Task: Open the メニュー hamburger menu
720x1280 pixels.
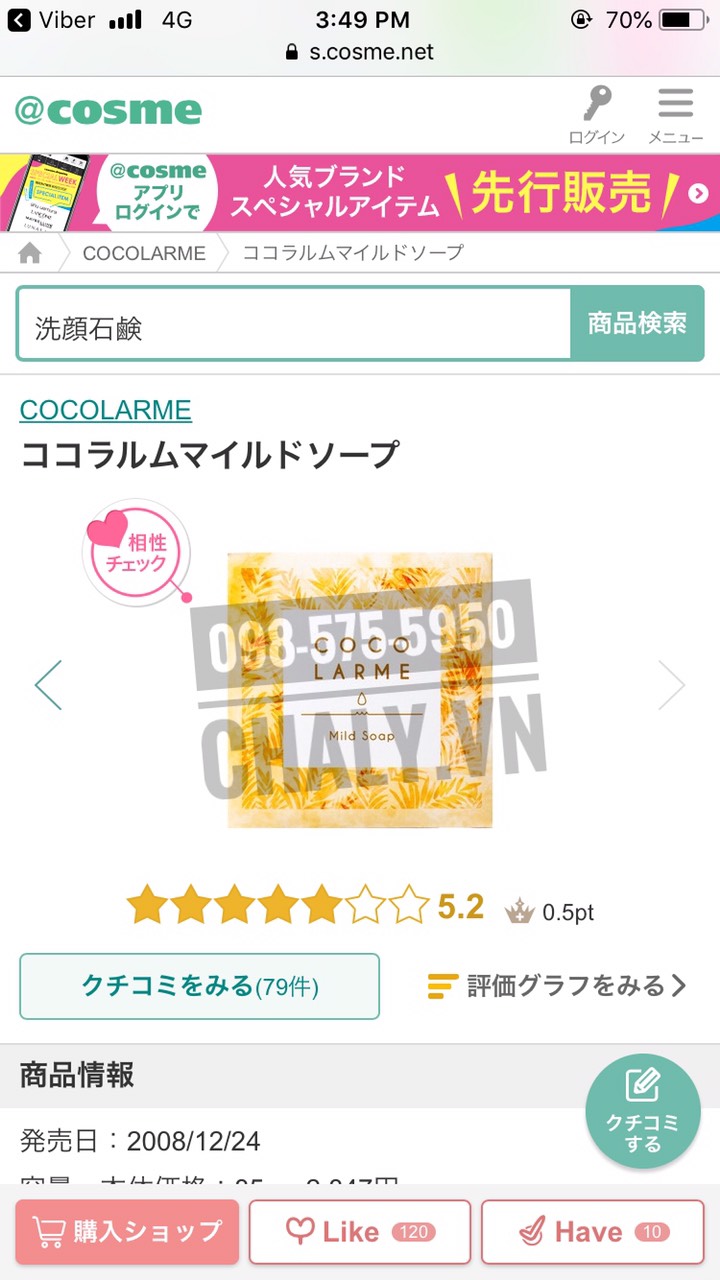Action: [675, 115]
